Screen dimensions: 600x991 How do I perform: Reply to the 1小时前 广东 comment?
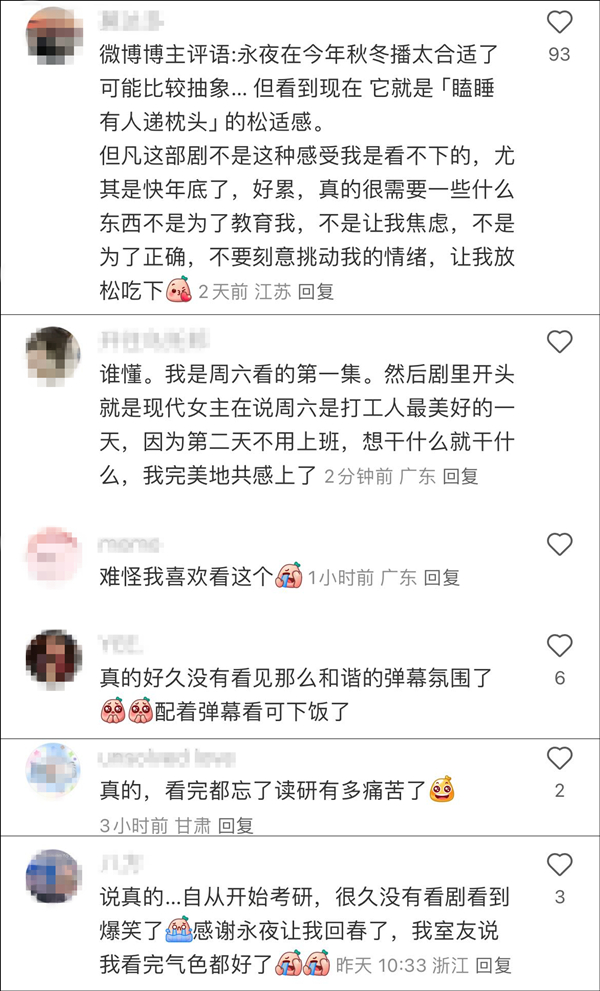[x=441, y=577]
